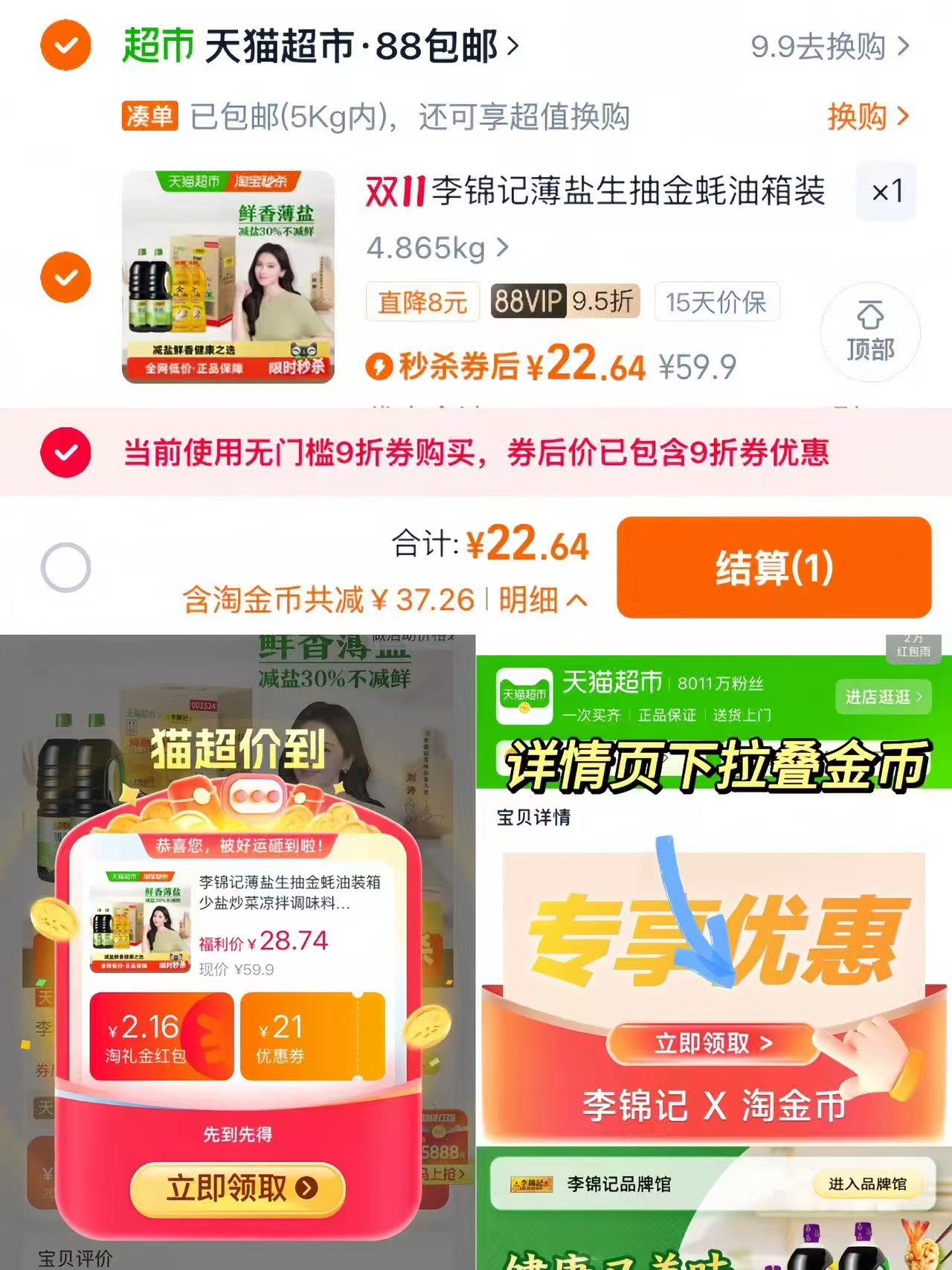The image size is (952, 1270).
Task: Select the ¥21 优惠券 coupon card
Action: coord(313,1036)
